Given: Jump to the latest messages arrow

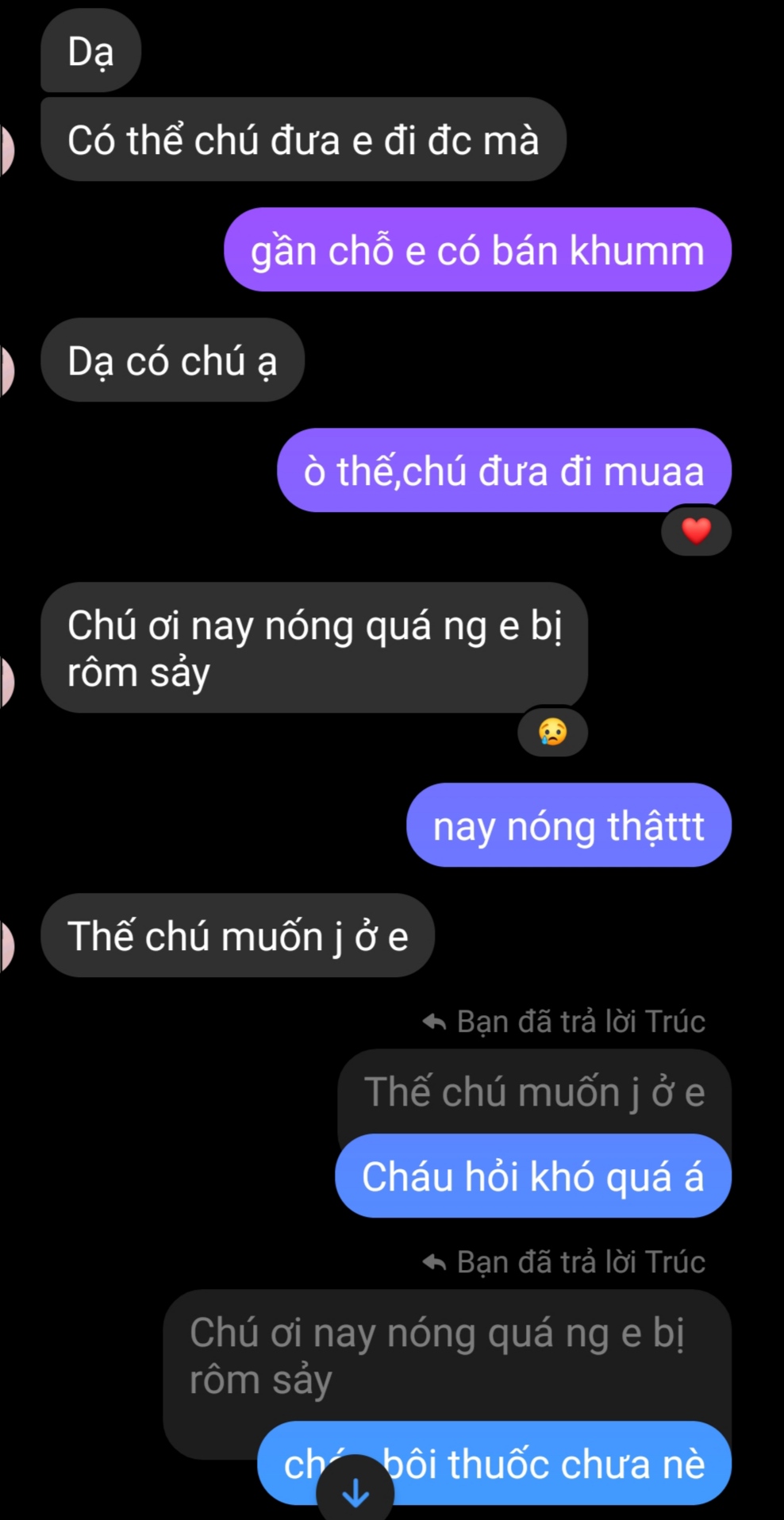Looking at the screenshot, I should (355, 1492).
